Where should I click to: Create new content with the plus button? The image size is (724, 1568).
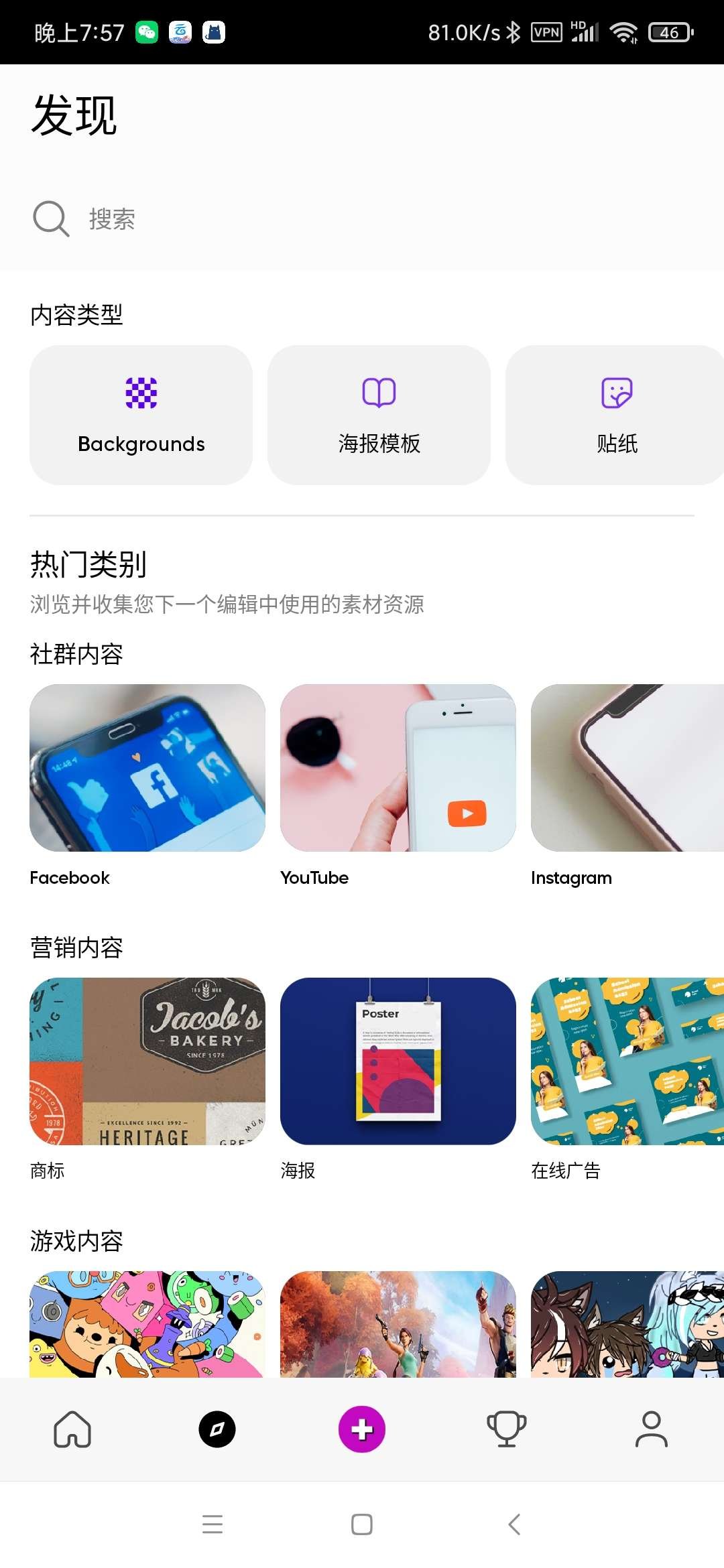(x=362, y=1429)
